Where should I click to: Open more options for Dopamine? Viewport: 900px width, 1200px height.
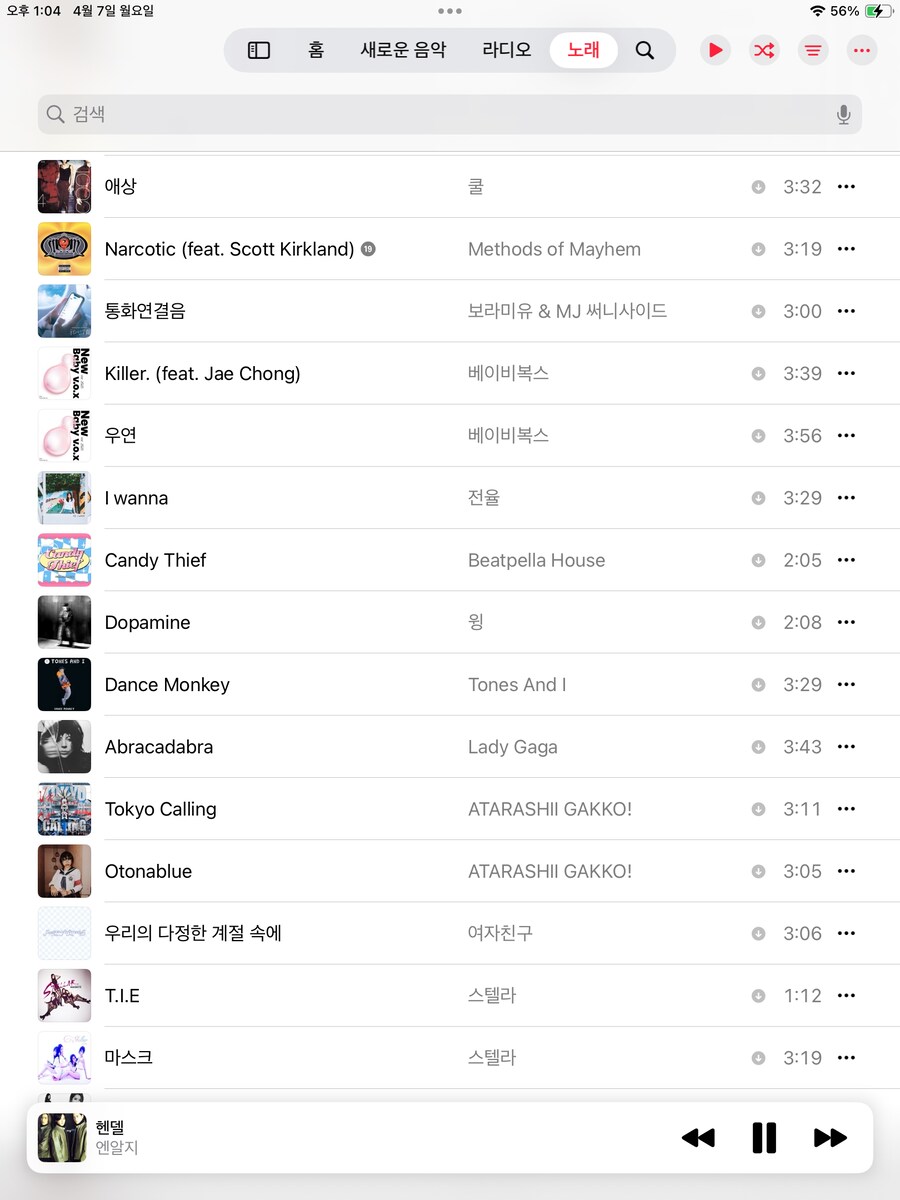[846, 622]
